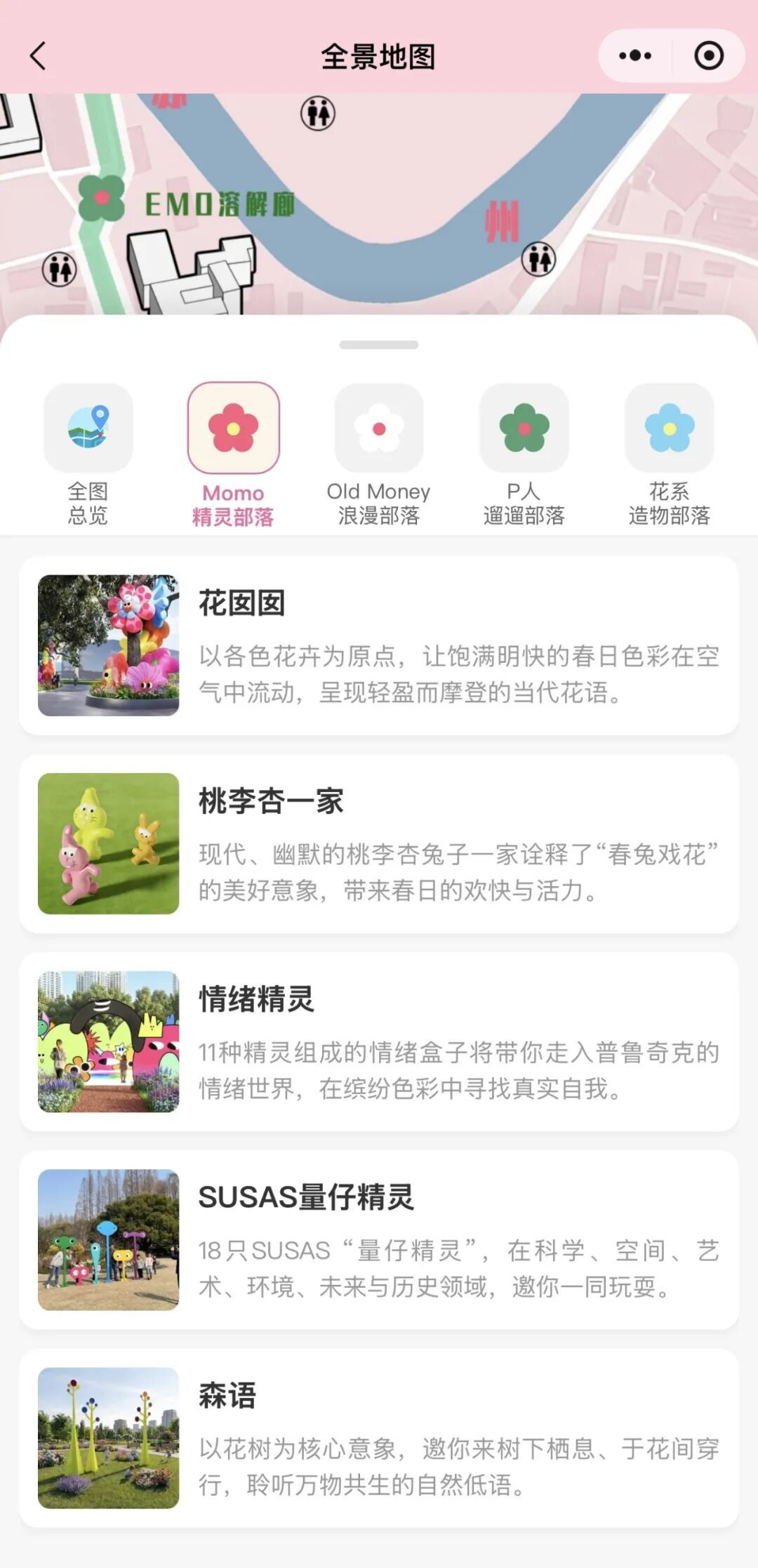Open the mini program more-options menu
This screenshot has height=1568, width=758.
[635, 56]
